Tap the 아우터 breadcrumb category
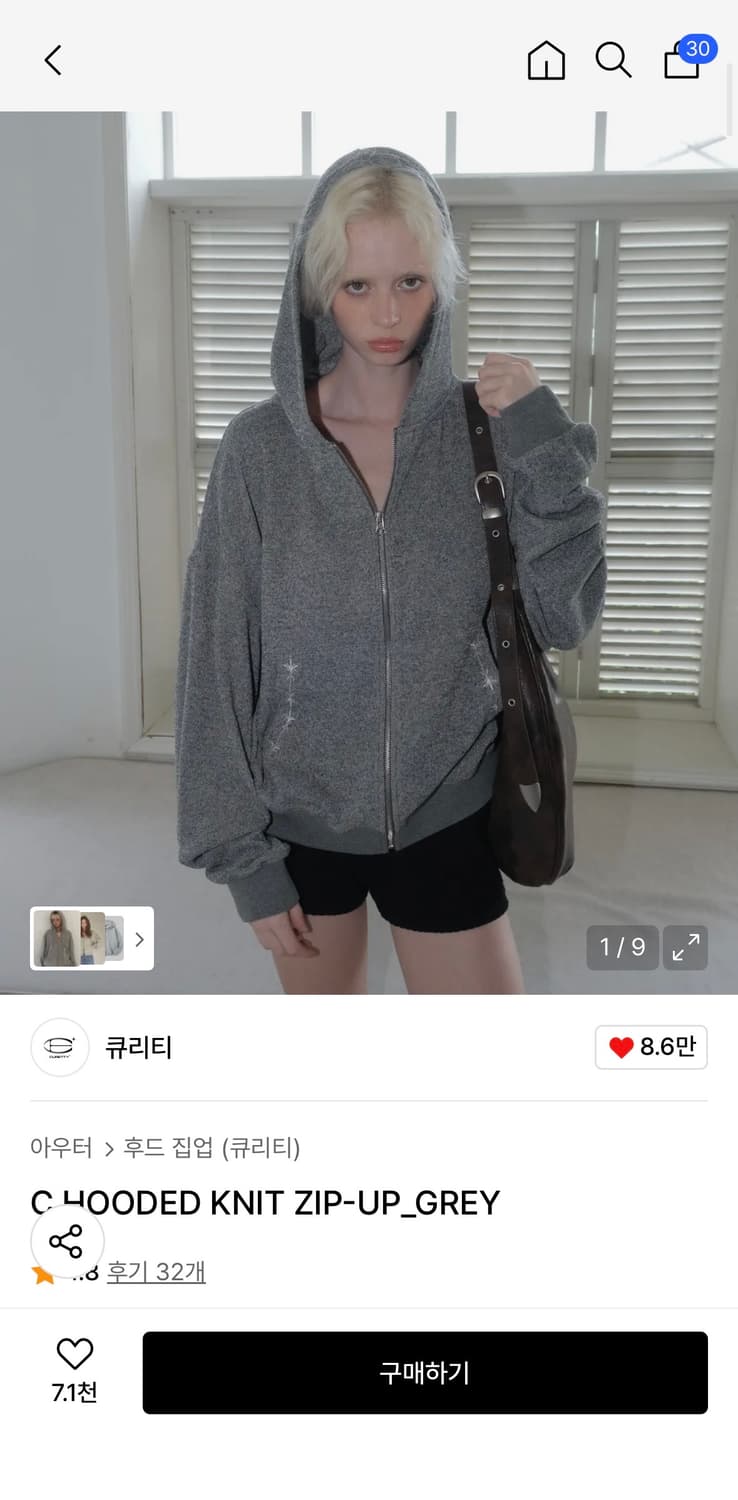 pos(62,1148)
